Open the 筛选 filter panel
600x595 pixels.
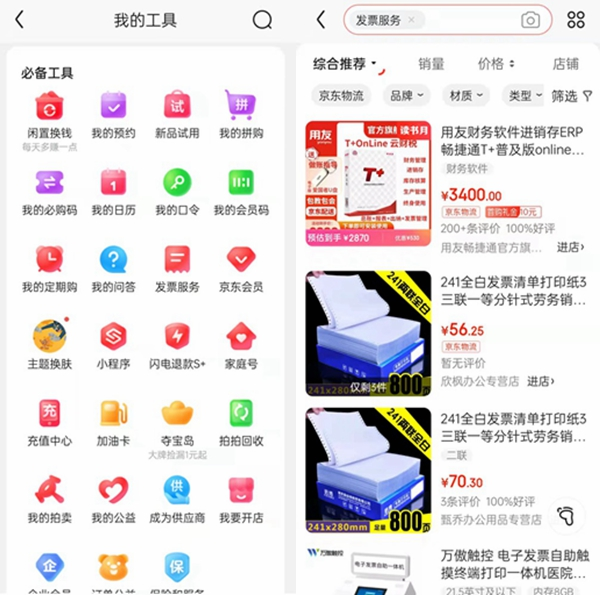click(571, 96)
